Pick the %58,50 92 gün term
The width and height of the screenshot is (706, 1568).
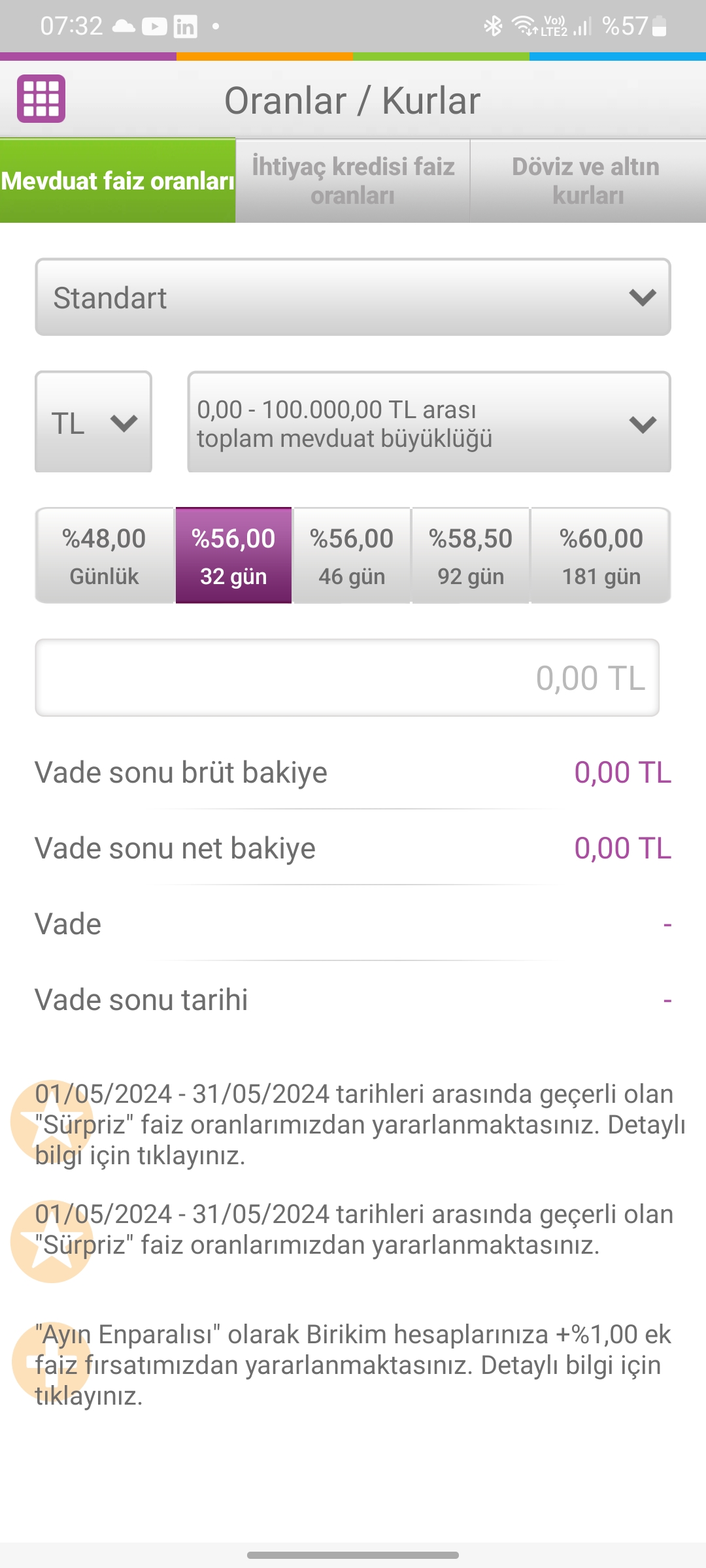click(471, 555)
